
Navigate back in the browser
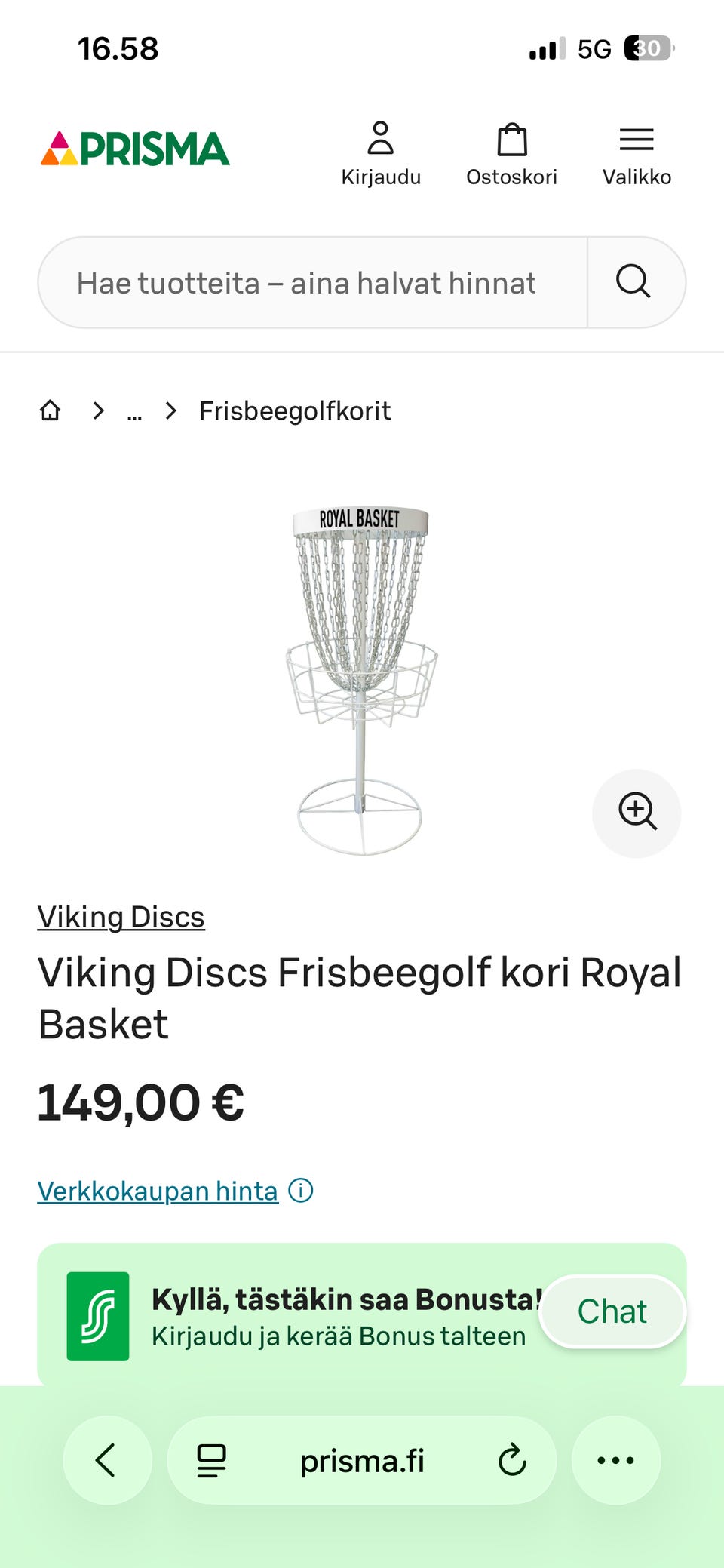pos(106,1459)
